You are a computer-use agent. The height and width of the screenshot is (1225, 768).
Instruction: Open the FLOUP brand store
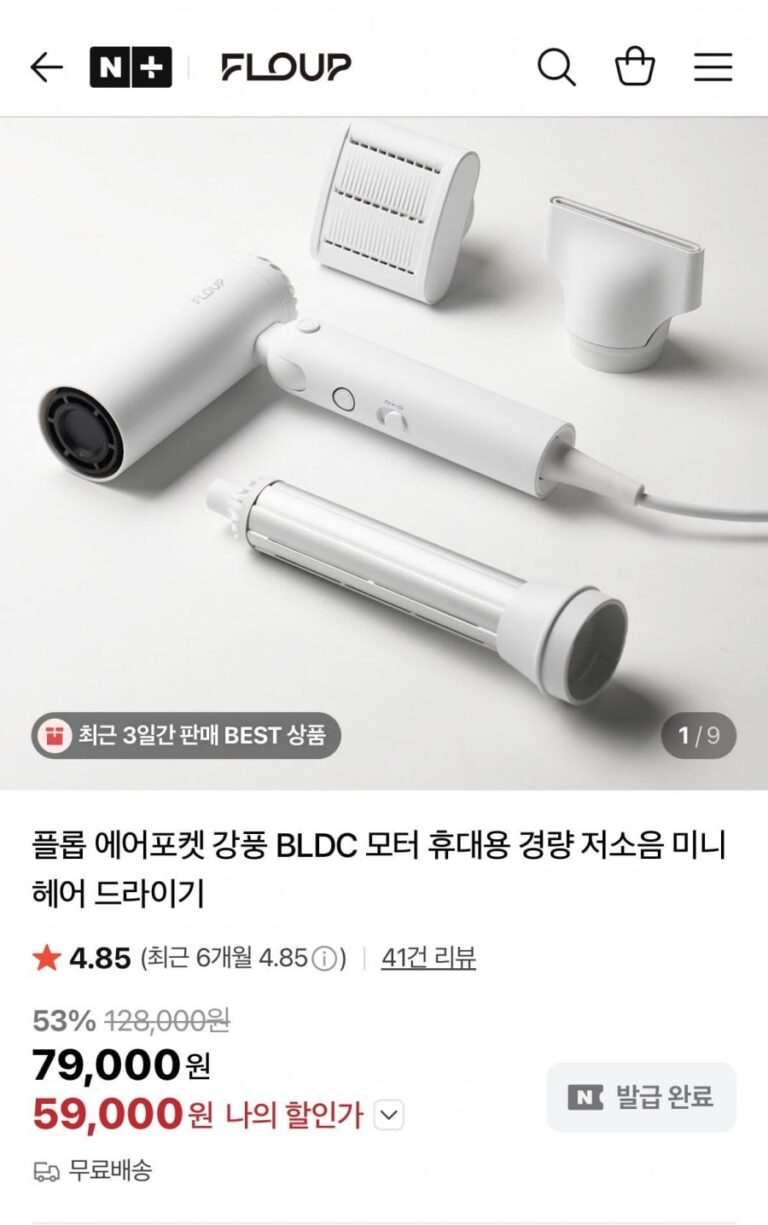(x=286, y=67)
